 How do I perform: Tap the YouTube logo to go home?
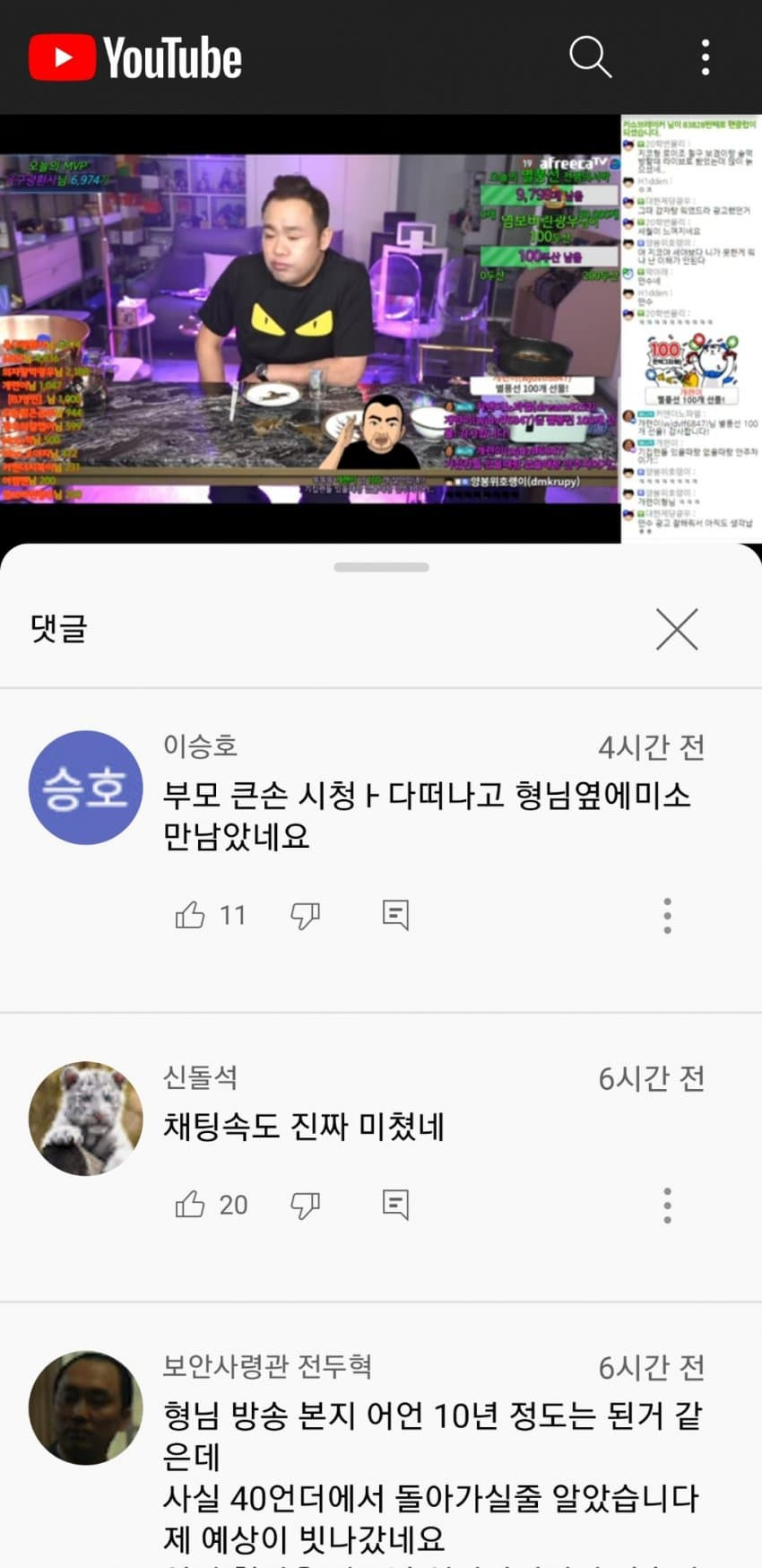coord(135,58)
